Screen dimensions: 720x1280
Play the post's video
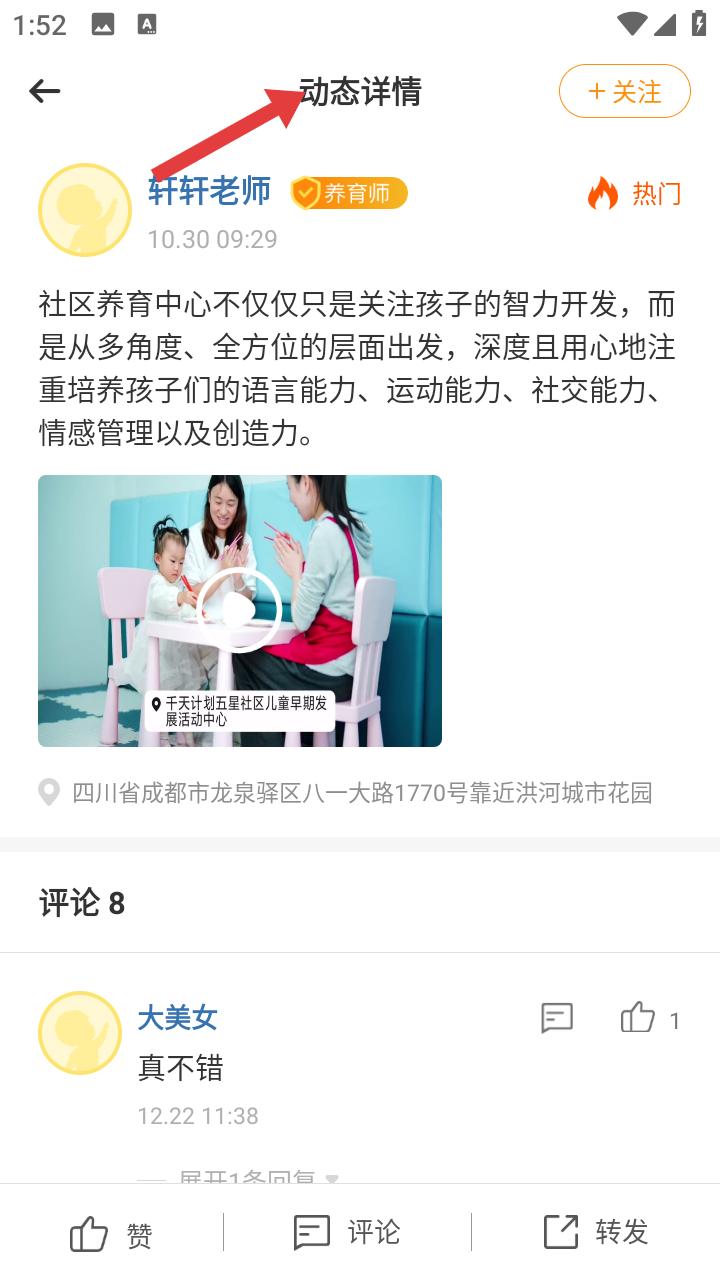click(x=239, y=609)
